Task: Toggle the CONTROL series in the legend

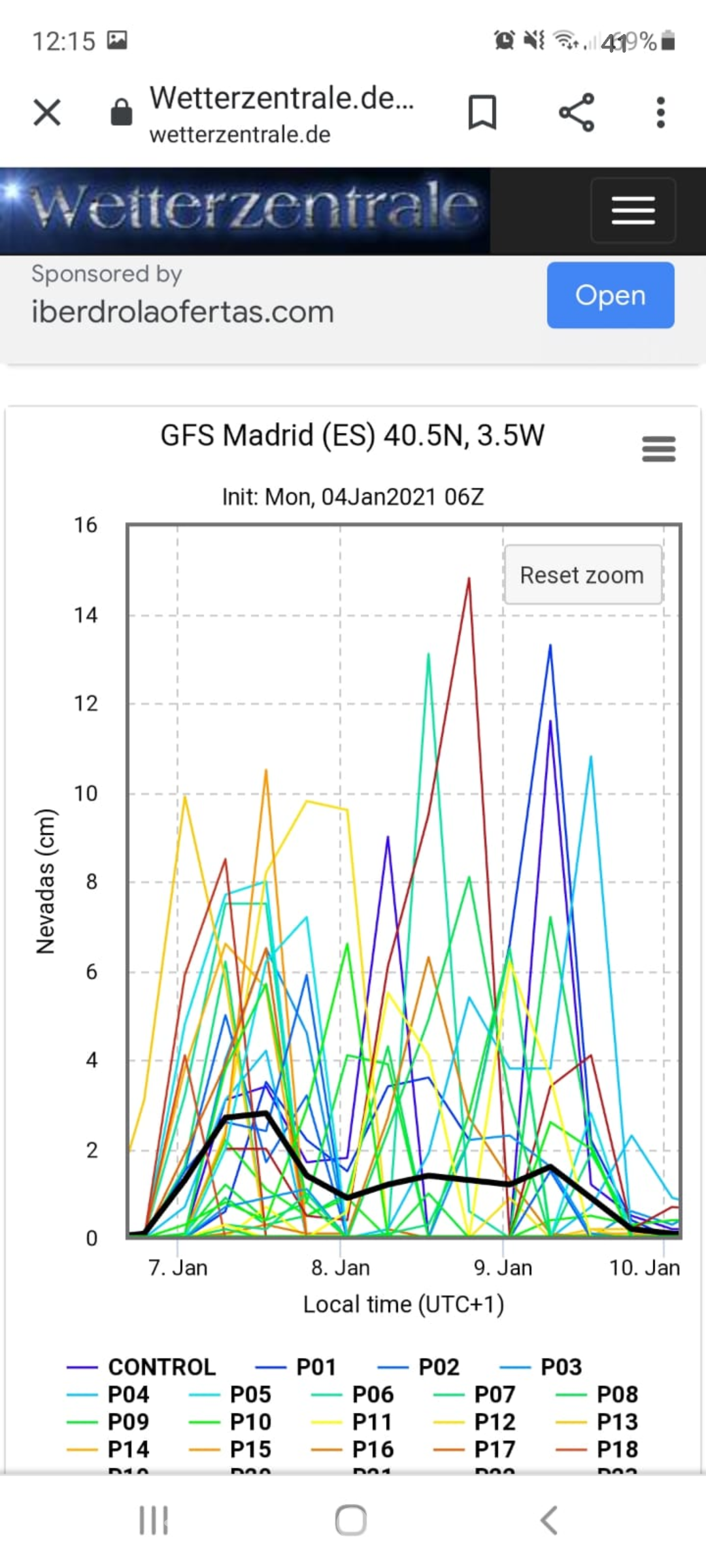Action: (x=161, y=1367)
